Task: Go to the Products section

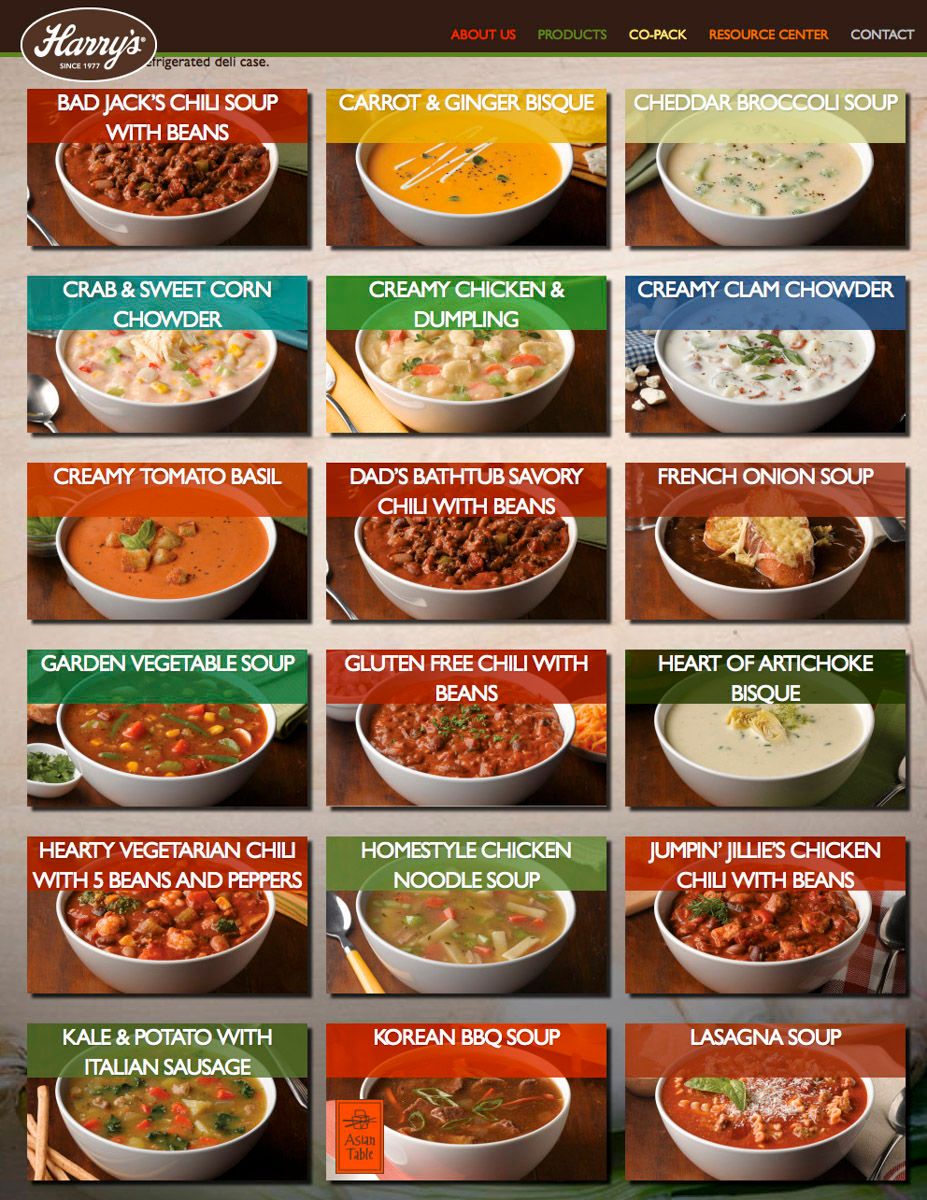Action: click(x=572, y=34)
